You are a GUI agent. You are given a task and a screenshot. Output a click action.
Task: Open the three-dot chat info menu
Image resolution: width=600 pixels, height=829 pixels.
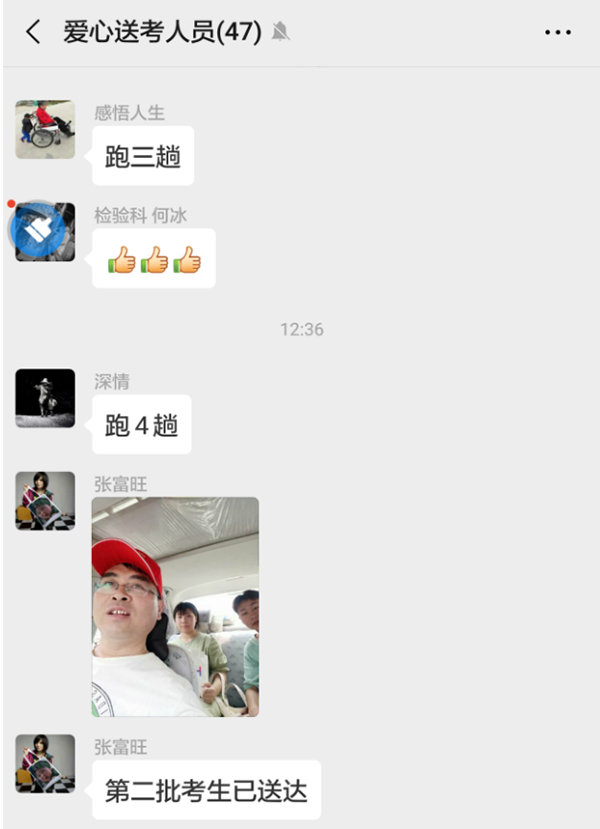pos(557,33)
